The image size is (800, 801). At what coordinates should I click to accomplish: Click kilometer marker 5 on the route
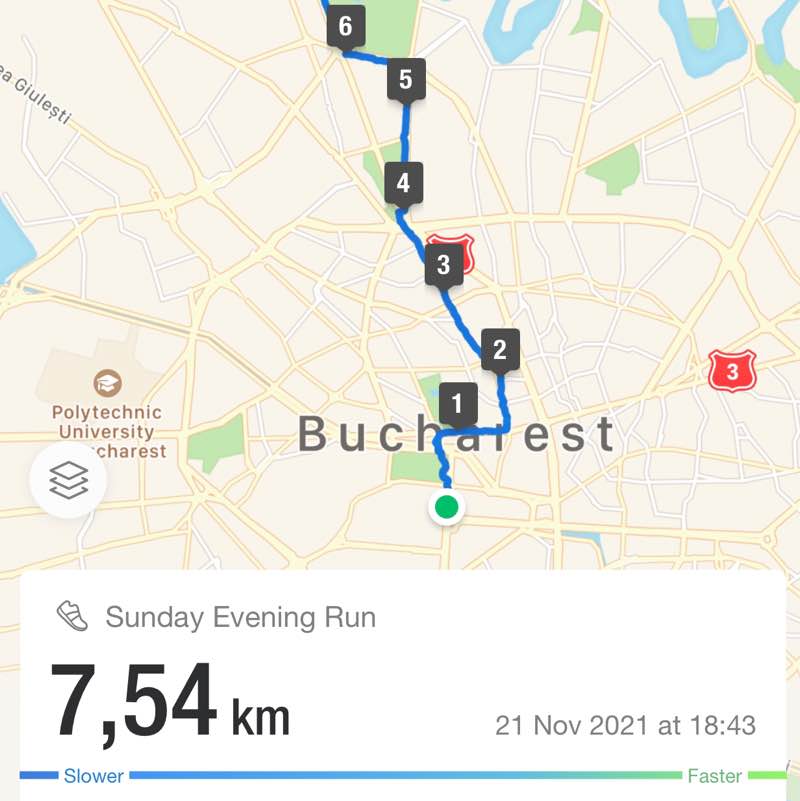pos(405,80)
